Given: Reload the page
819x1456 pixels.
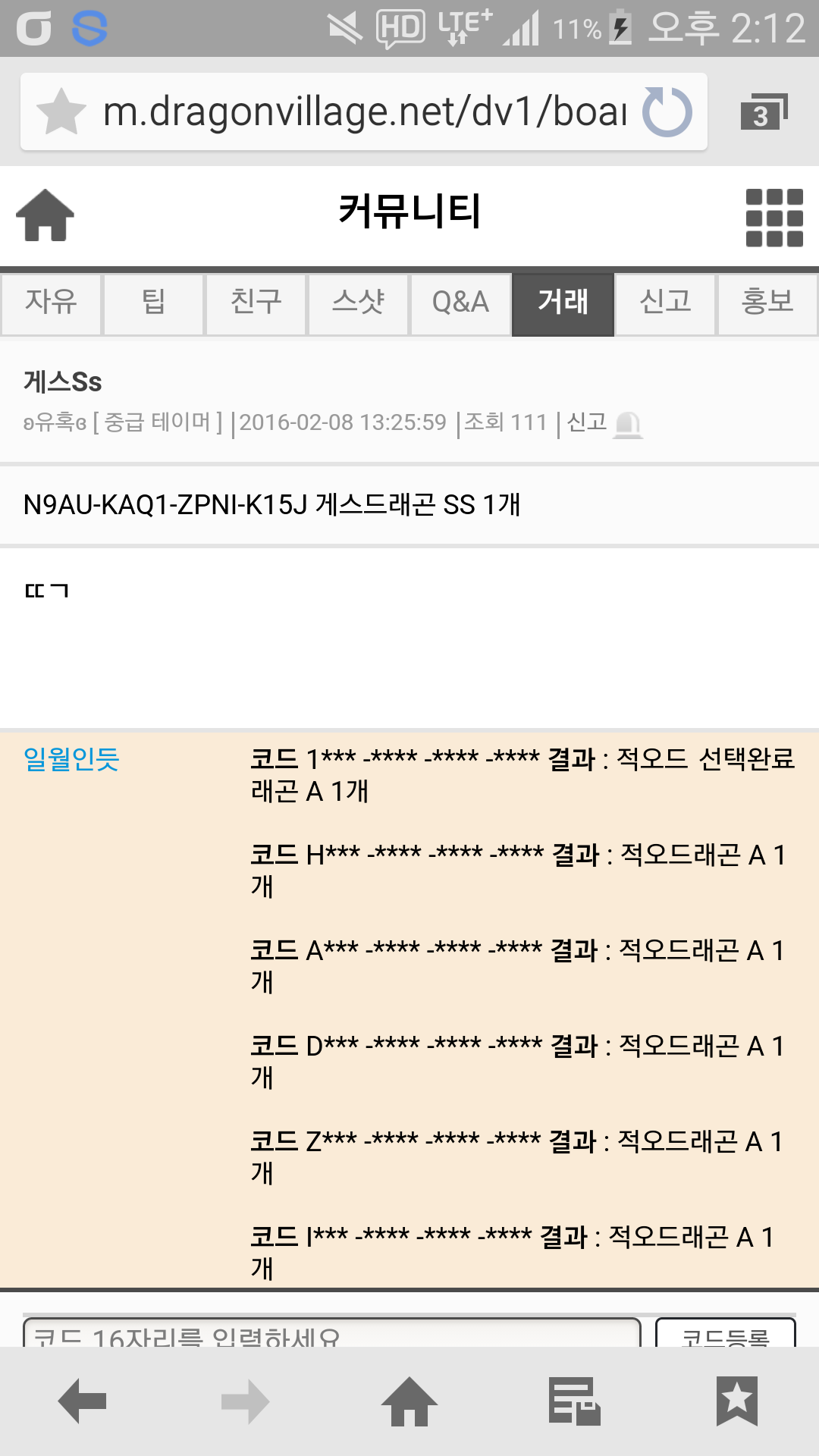Looking at the screenshot, I should 667,112.
